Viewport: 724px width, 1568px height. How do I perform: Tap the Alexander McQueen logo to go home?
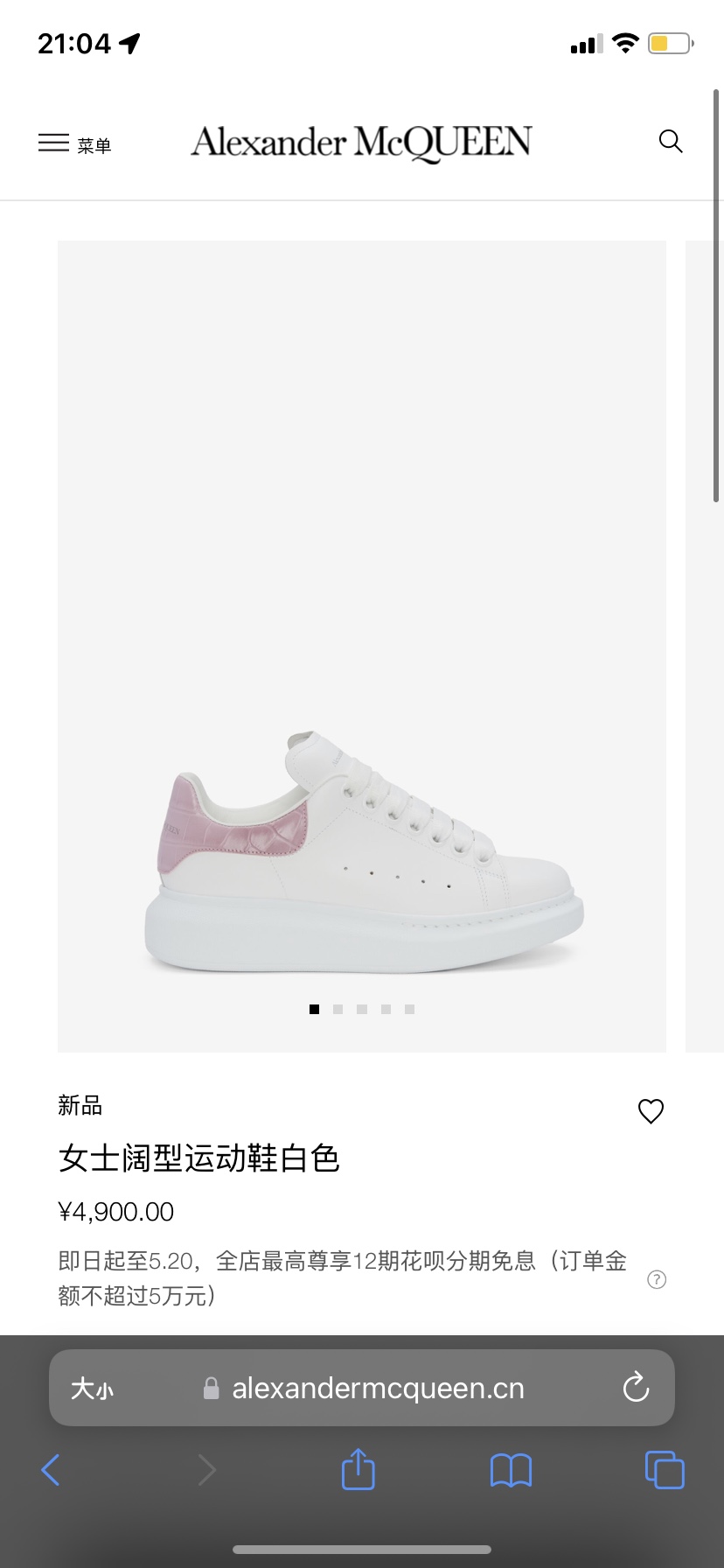(361, 142)
